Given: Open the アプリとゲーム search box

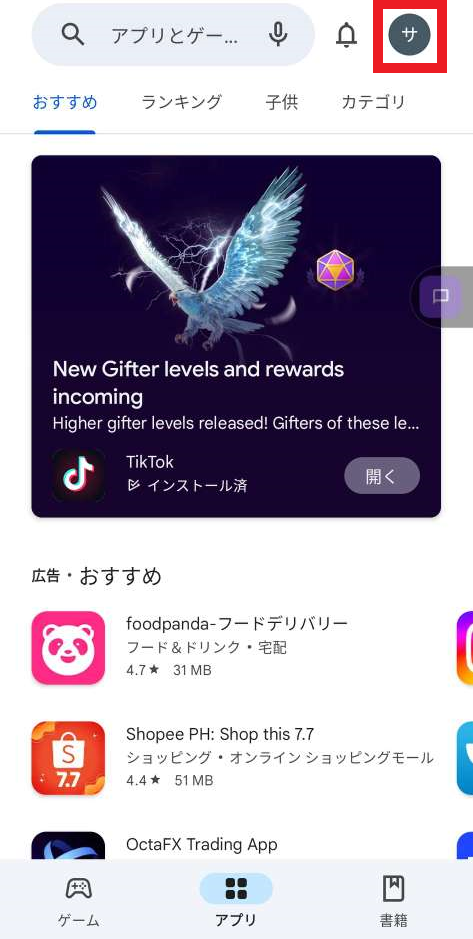Looking at the screenshot, I should tap(173, 35).
